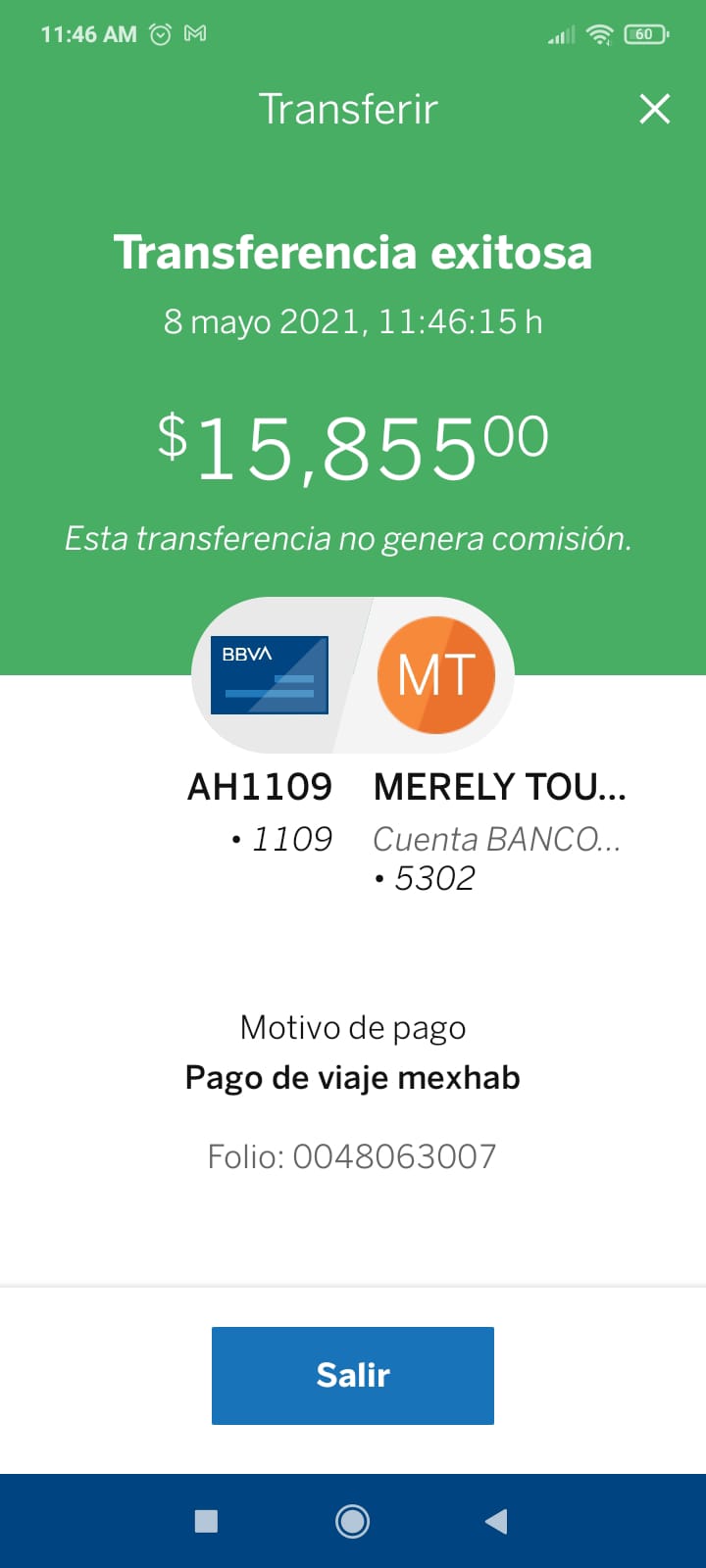The width and height of the screenshot is (706, 1568).
Task: Tap the system home button
Action: (x=352, y=1521)
